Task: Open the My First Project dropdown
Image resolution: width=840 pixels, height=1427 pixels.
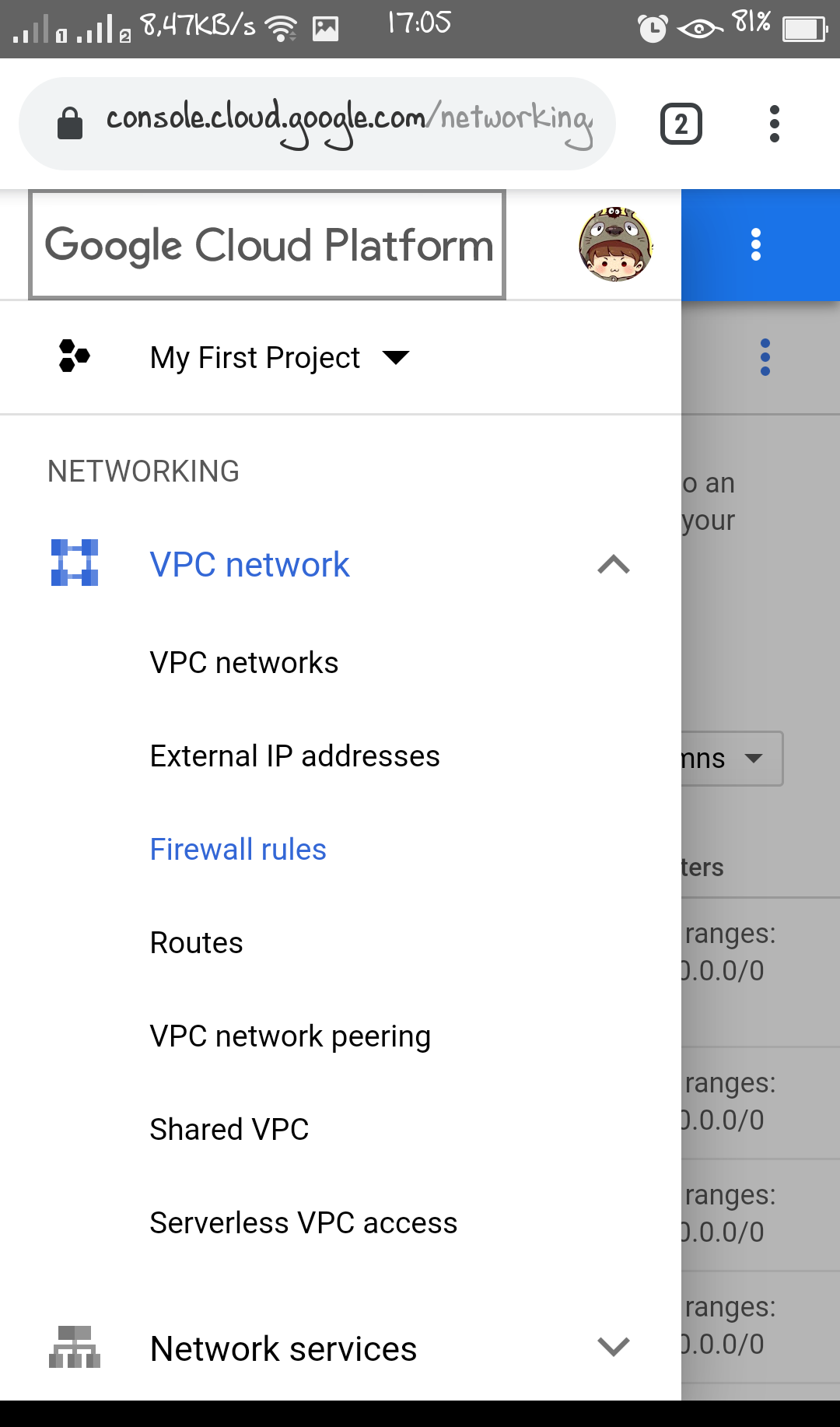Action: [395, 357]
